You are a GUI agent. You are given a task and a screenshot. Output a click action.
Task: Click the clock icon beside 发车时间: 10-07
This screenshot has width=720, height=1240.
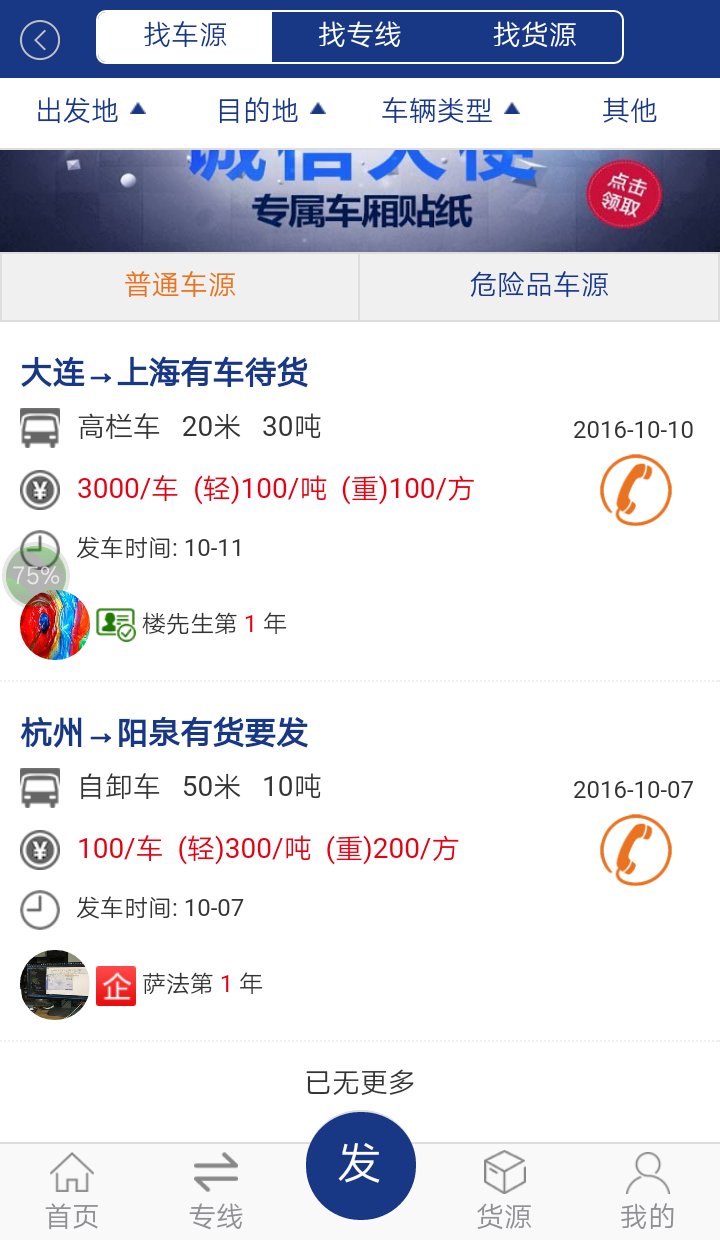pyautogui.click(x=38, y=908)
